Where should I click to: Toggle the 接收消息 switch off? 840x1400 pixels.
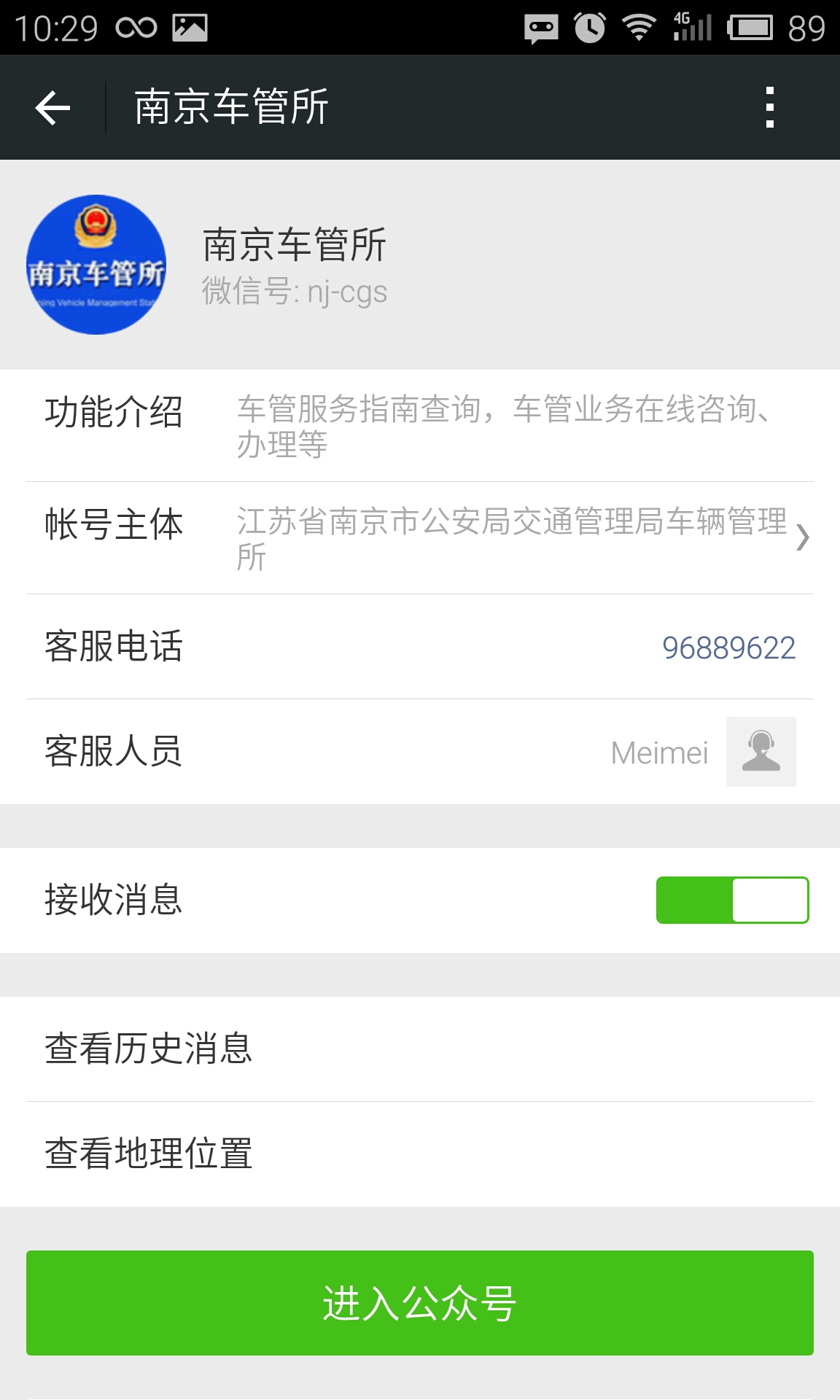(x=732, y=900)
